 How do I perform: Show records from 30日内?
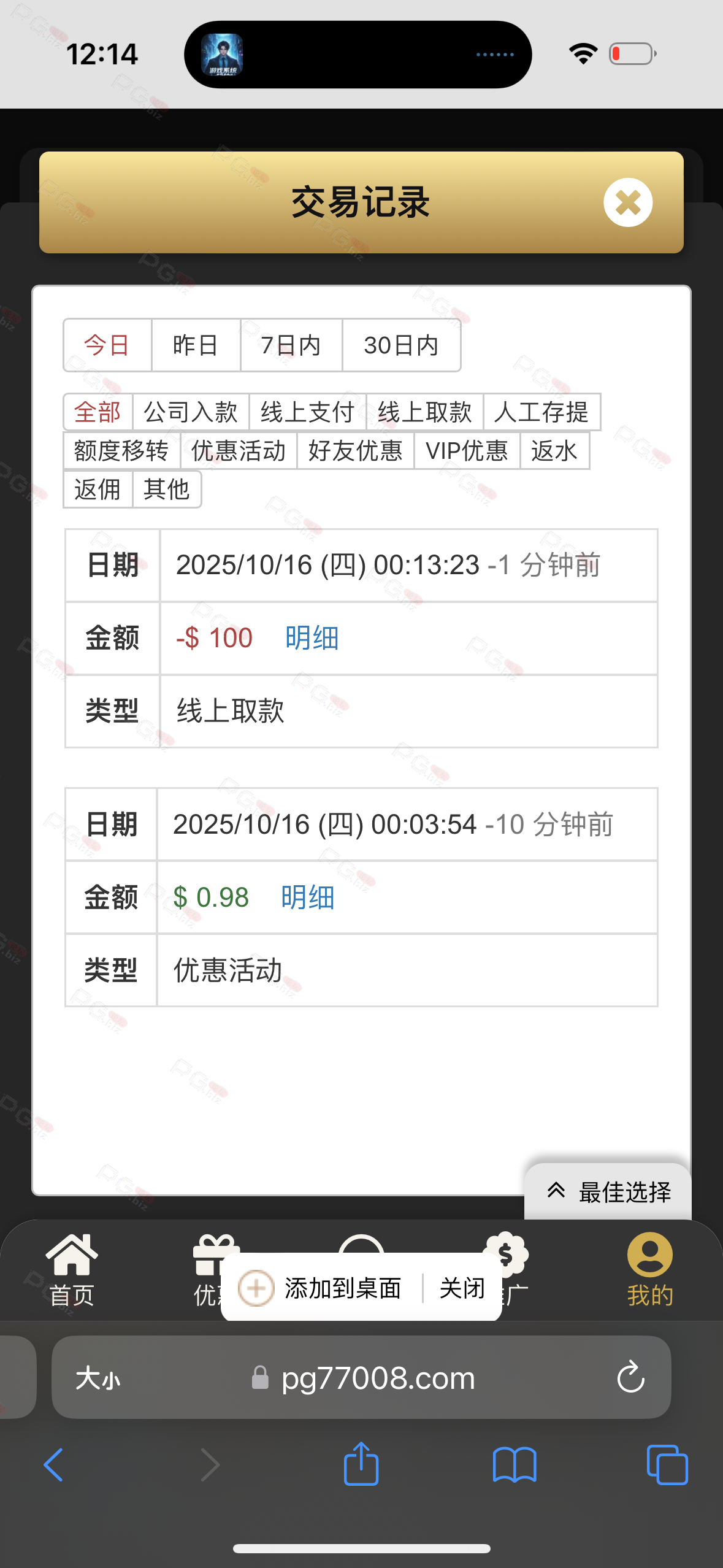click(x=401, y=345)
